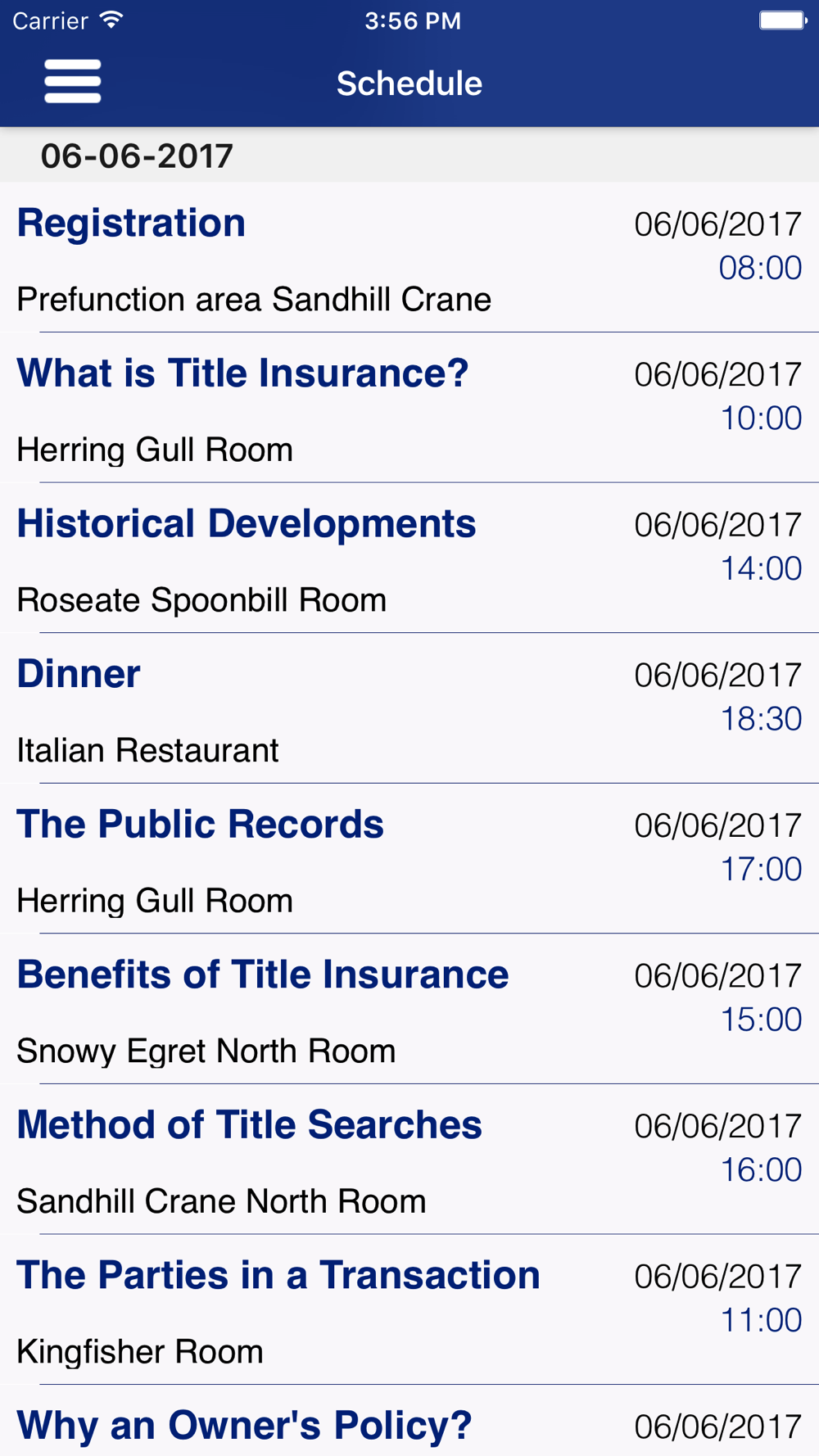Select What is Title Insurance? session

[409, 408]
